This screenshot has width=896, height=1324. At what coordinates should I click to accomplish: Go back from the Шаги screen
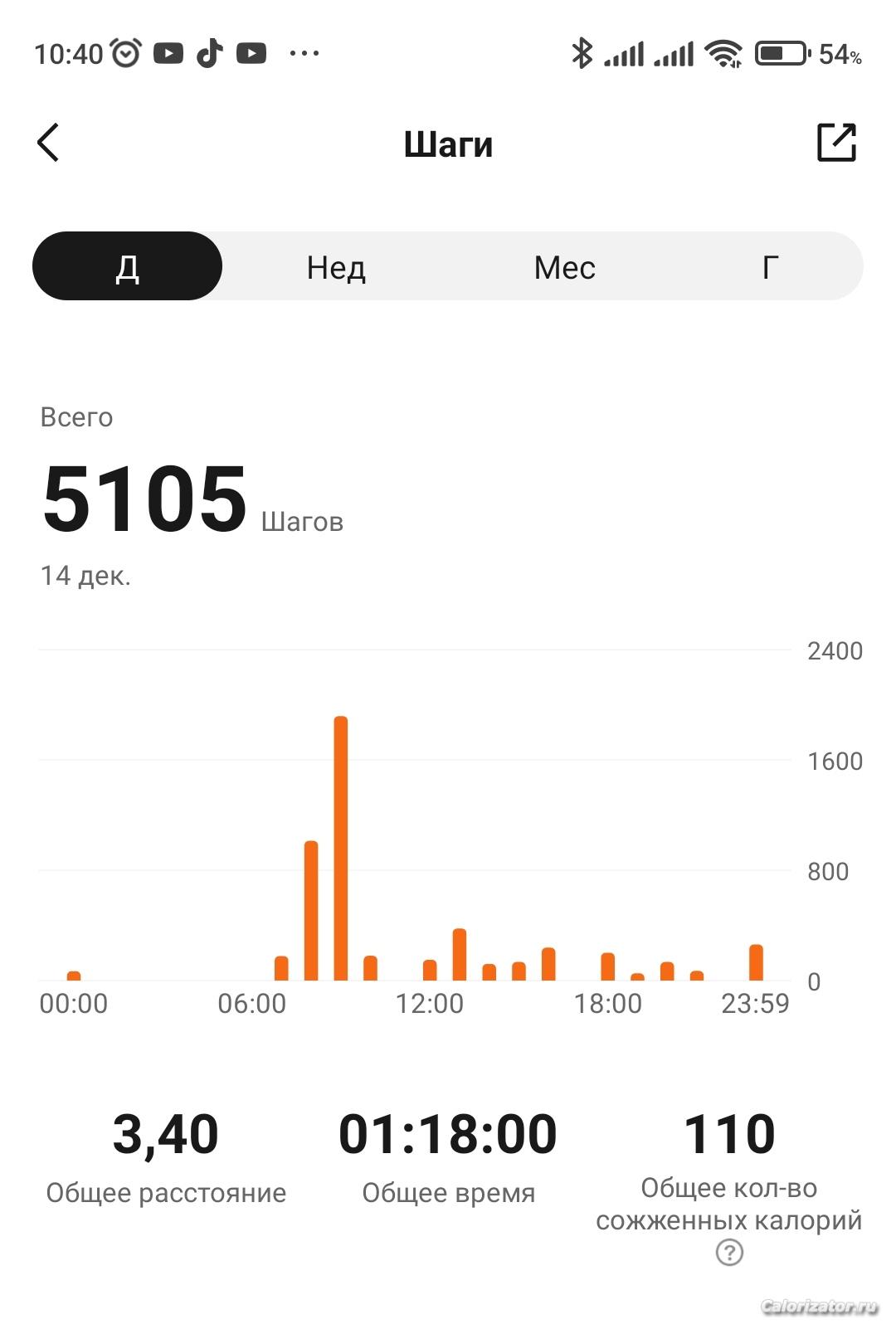click(x=49, y=143)
